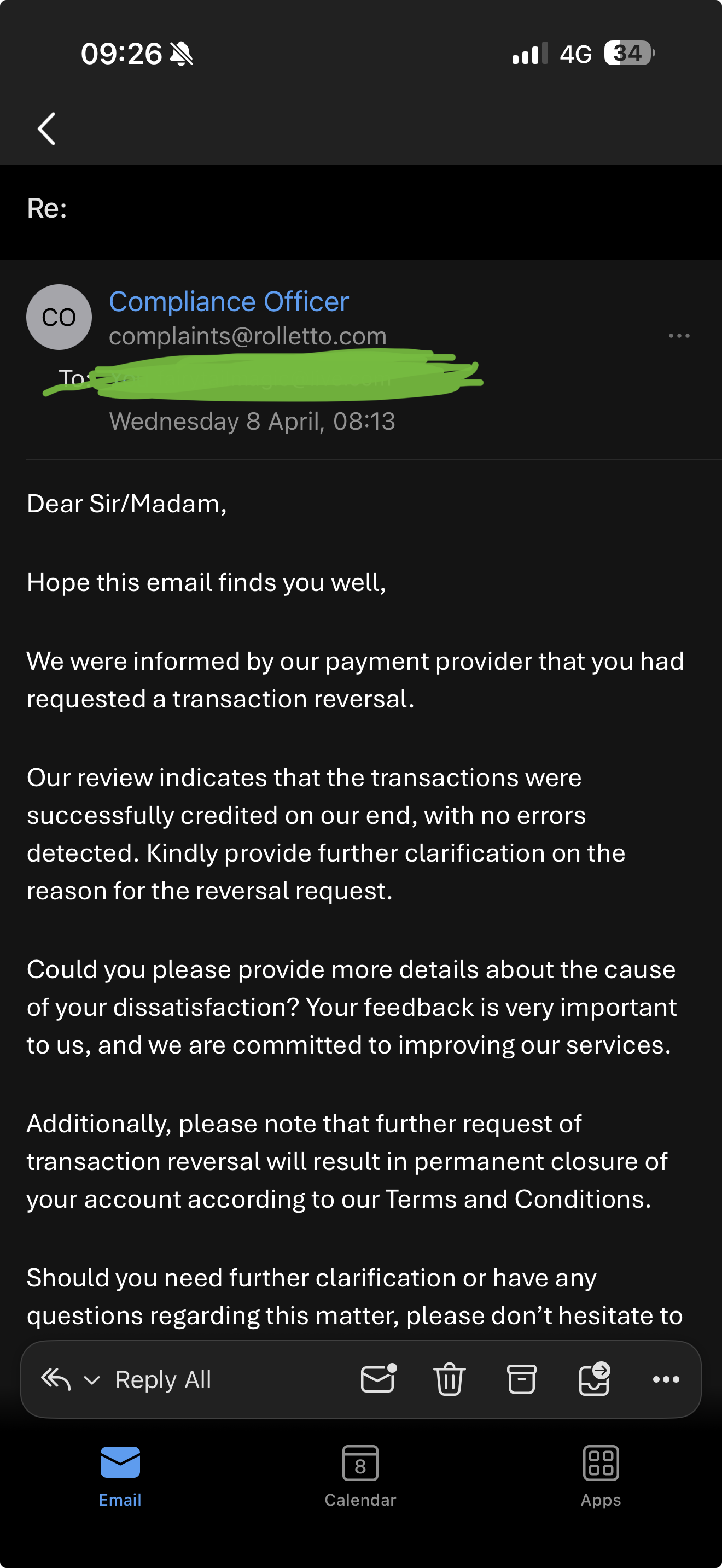
Task: Move this email to another folder
Action: pos(594,1379)
